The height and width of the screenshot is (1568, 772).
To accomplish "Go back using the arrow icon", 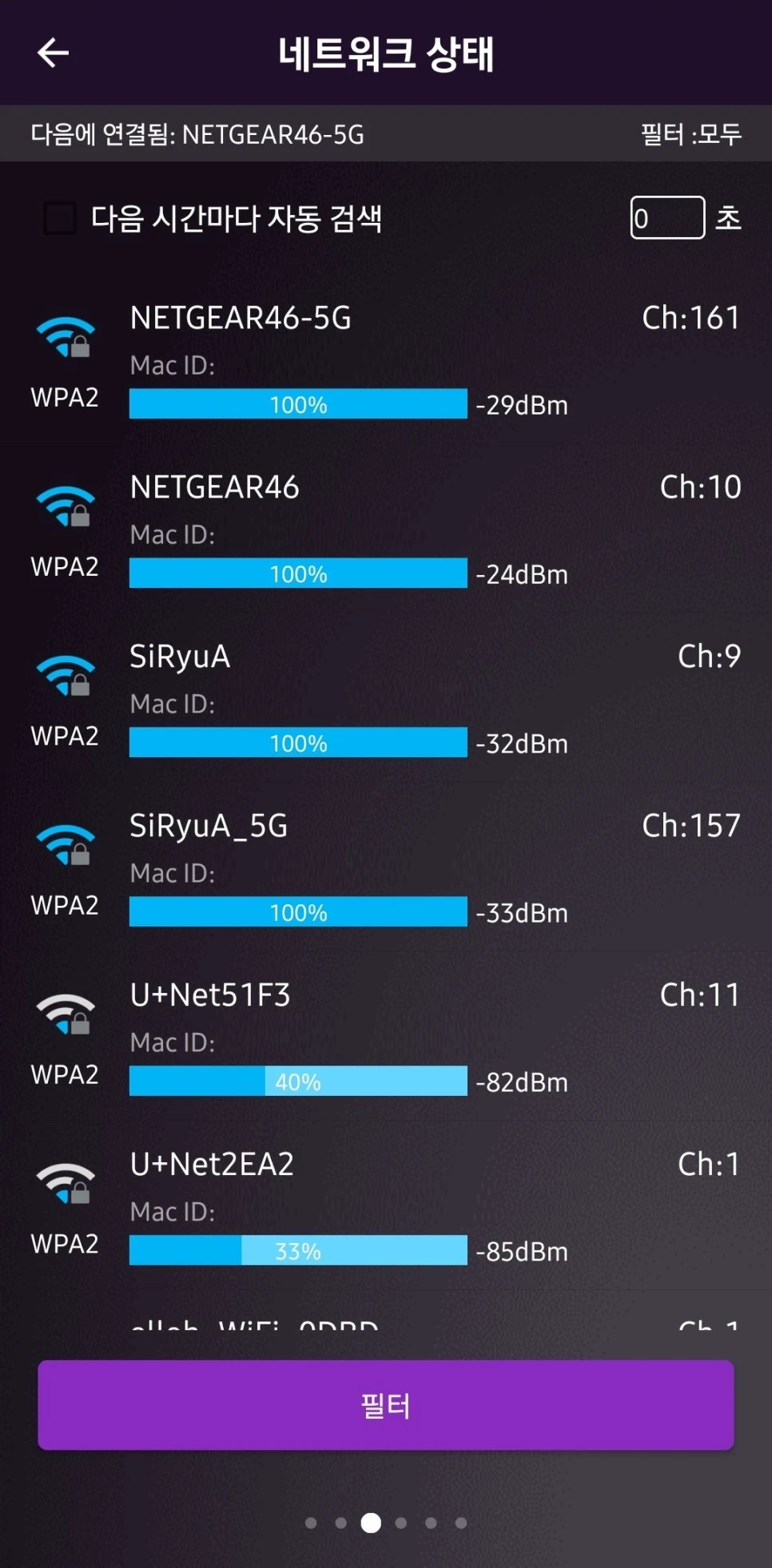I will (x=53, y=54).
